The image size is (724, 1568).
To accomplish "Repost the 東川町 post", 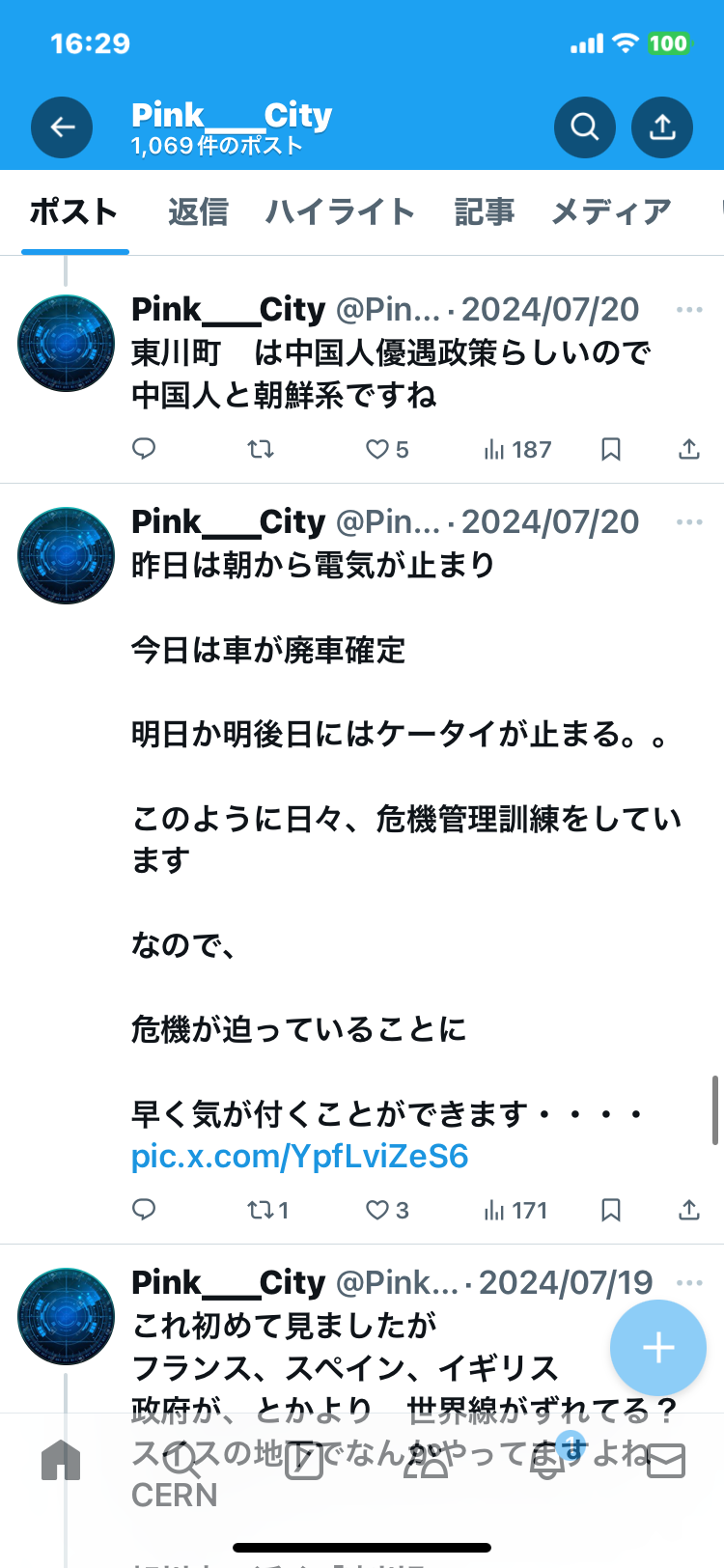I will tap(260, 449).
